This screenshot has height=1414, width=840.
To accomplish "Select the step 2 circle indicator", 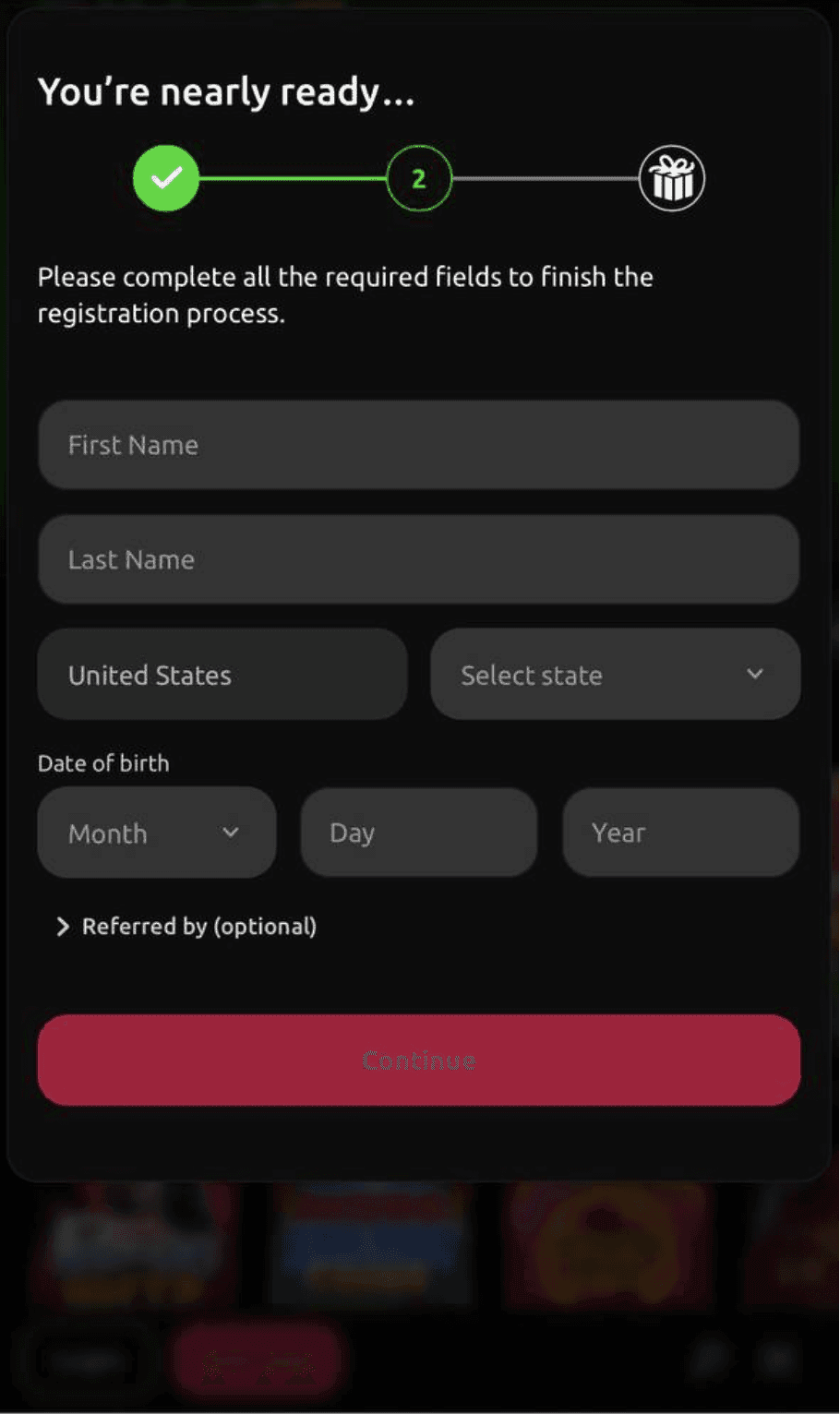I will point(419,178).
